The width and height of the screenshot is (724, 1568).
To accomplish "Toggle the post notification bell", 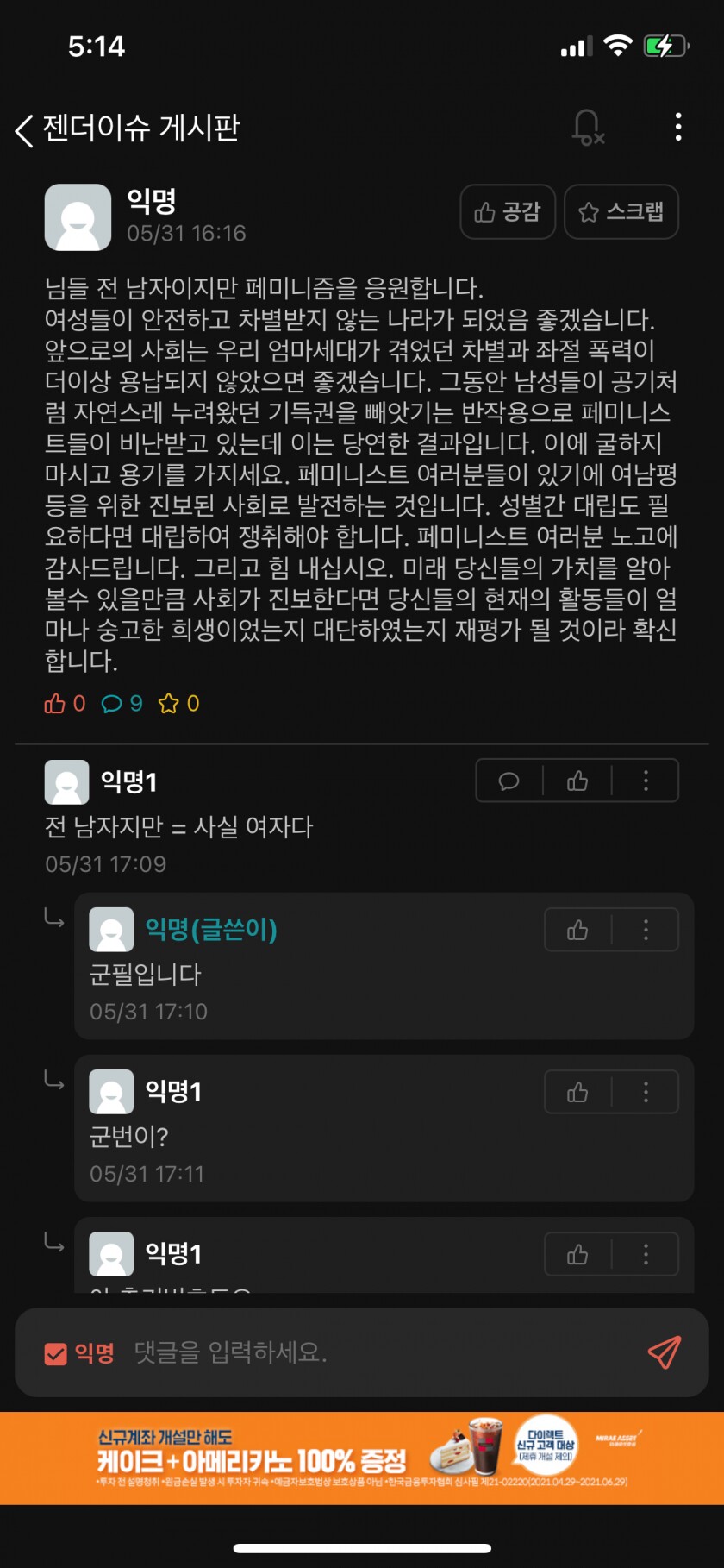I will tap(588, 128).
